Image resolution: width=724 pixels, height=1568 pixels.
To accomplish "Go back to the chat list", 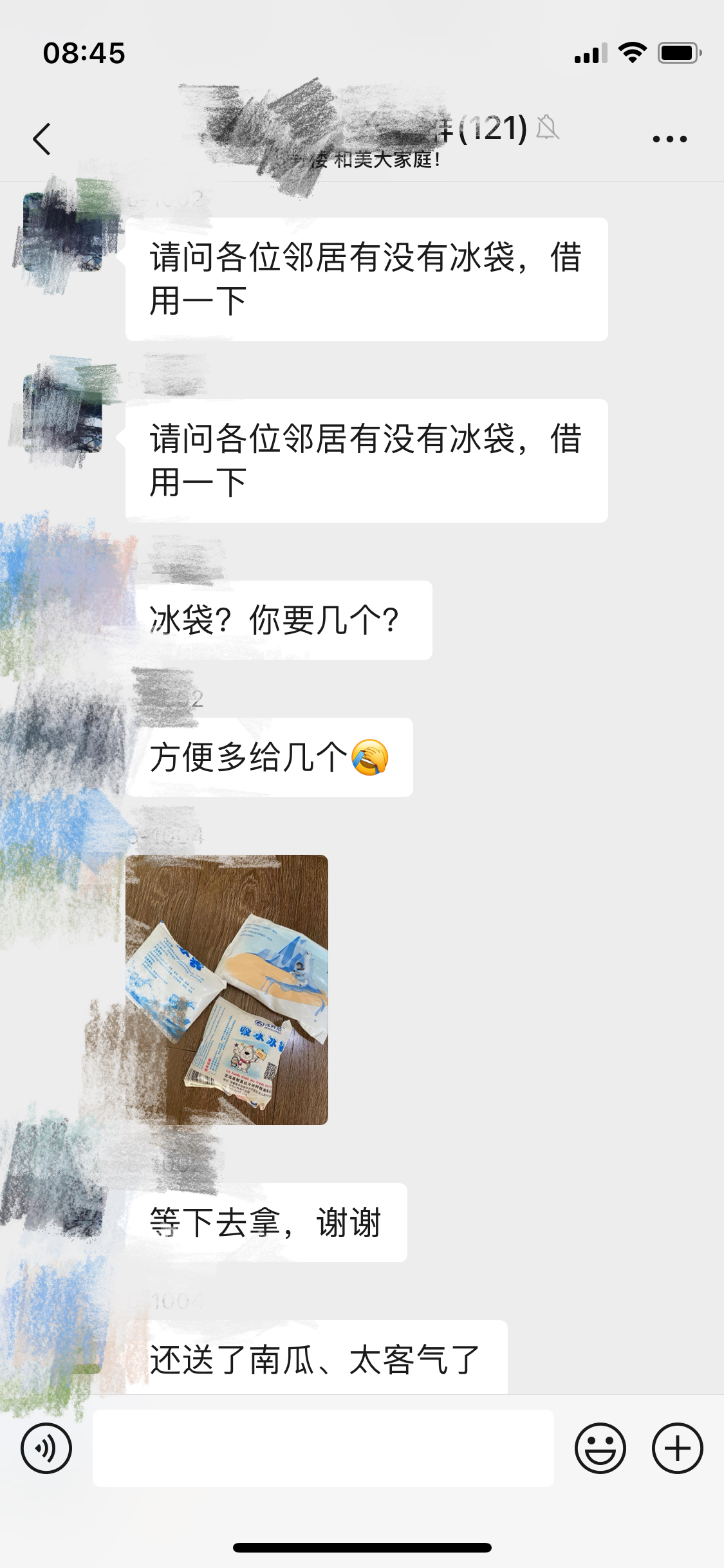I will [42, 139].
